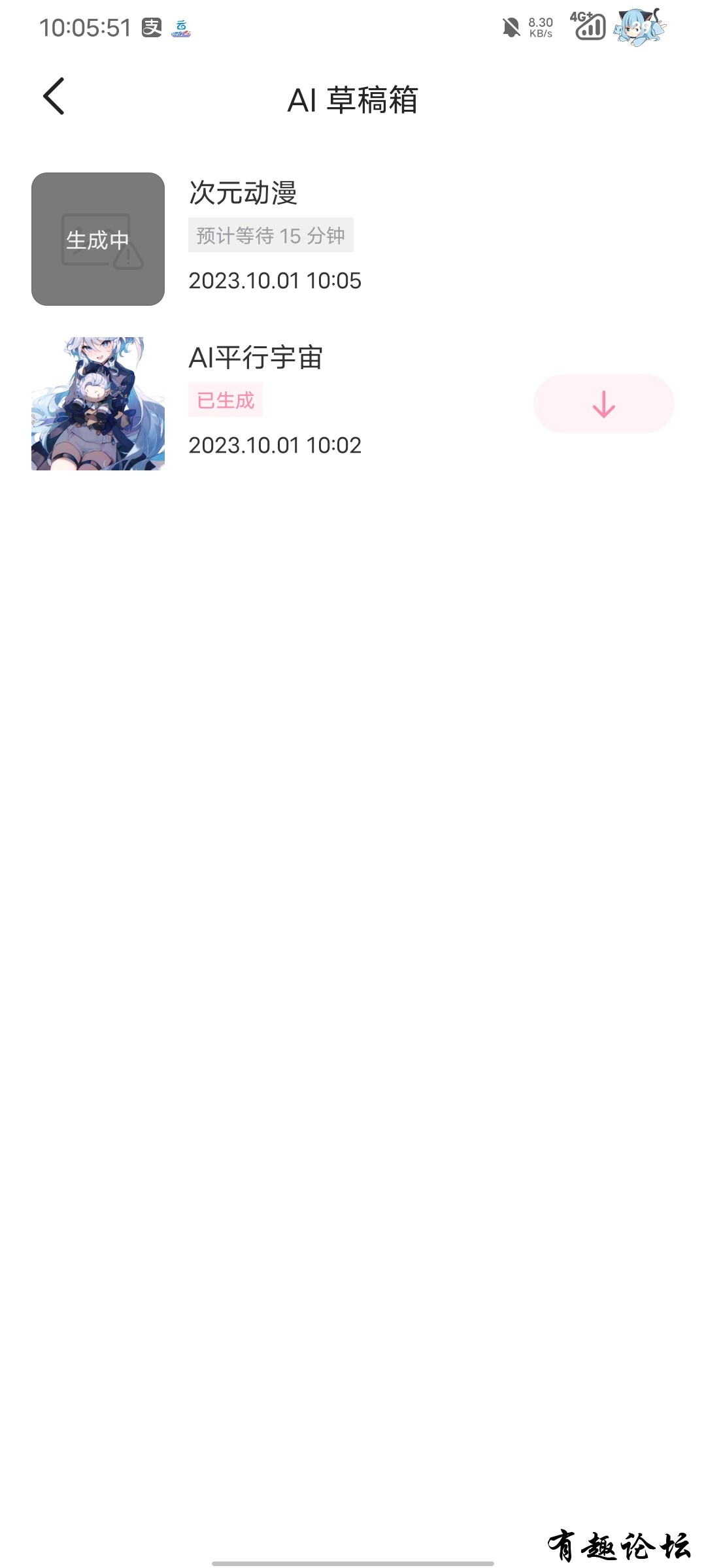Open the AI平行宇宙 draft thumbnail
Screen dimensions: 706x1568
pos(98,404)
